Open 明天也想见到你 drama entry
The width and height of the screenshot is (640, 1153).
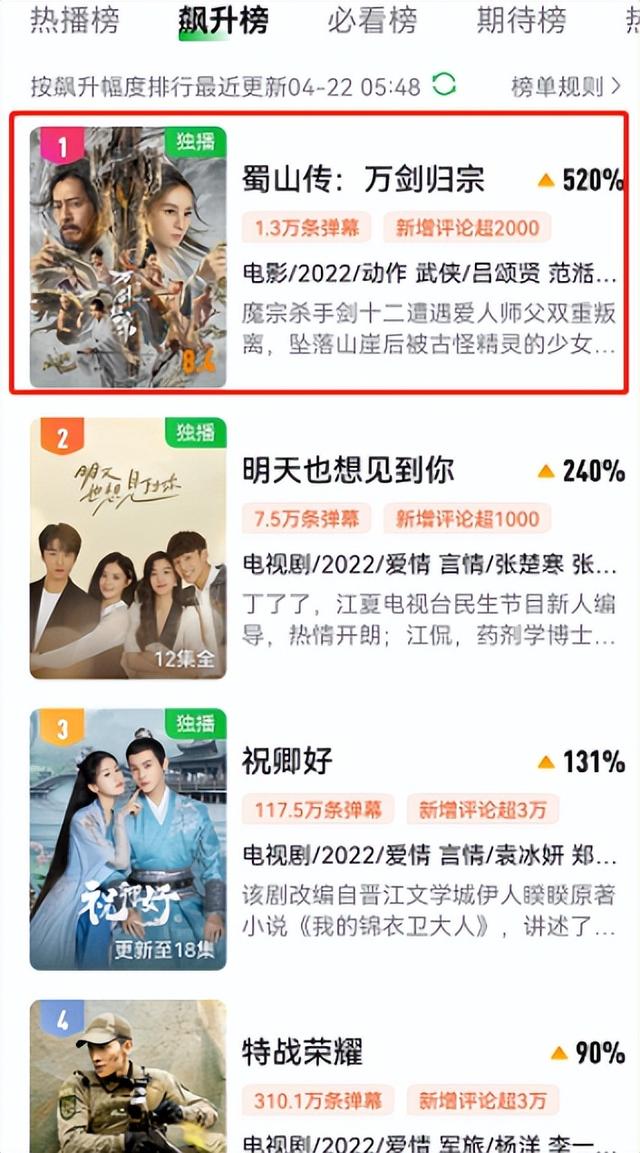coord(319,548)
